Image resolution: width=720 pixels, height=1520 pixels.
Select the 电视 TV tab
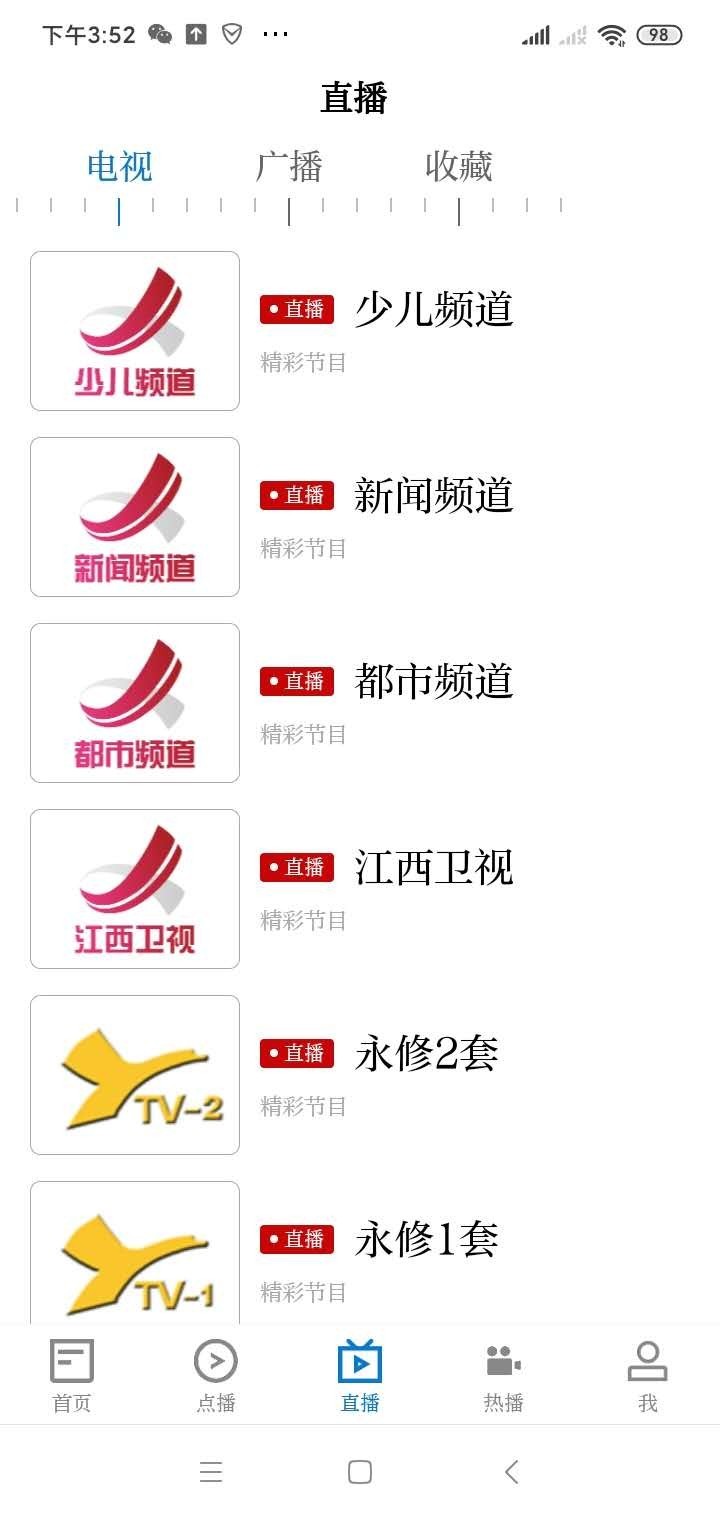(x=119, y=167)
